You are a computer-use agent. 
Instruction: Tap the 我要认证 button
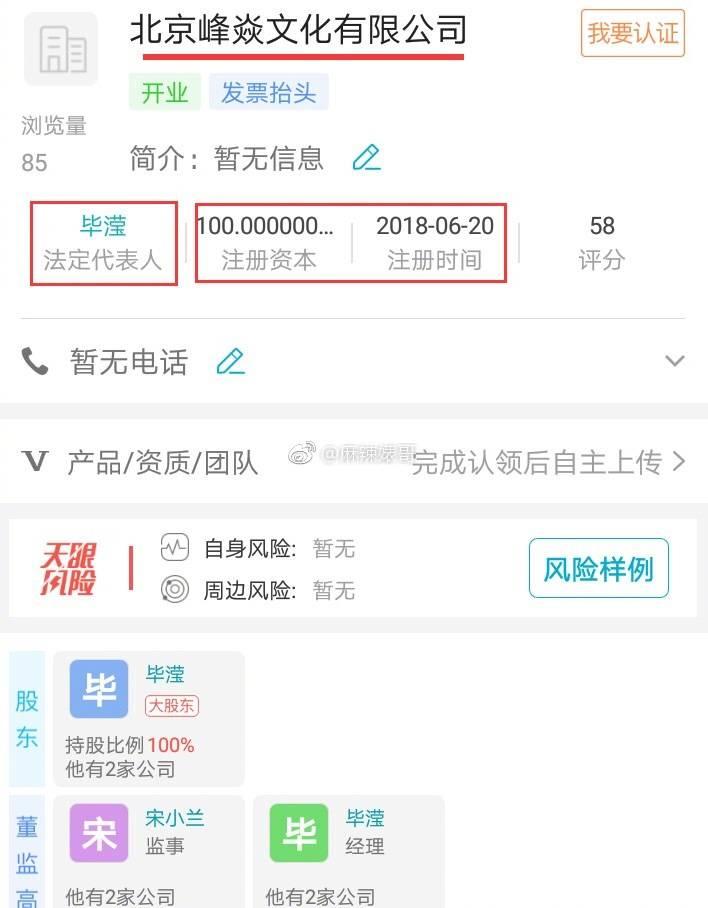633,34
